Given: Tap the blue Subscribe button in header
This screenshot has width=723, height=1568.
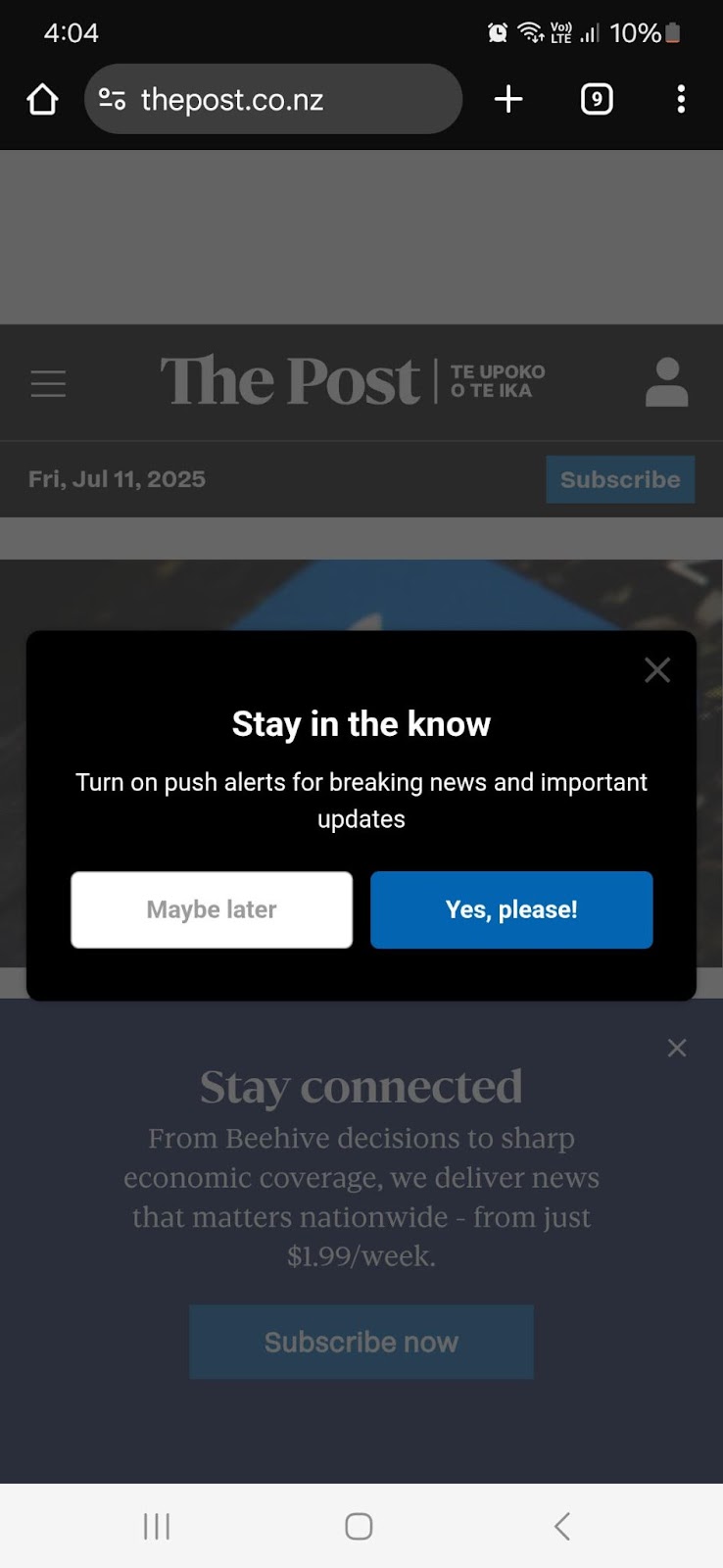Looking at the screenshot, I should pyautogui.click(x=620, y=479).
